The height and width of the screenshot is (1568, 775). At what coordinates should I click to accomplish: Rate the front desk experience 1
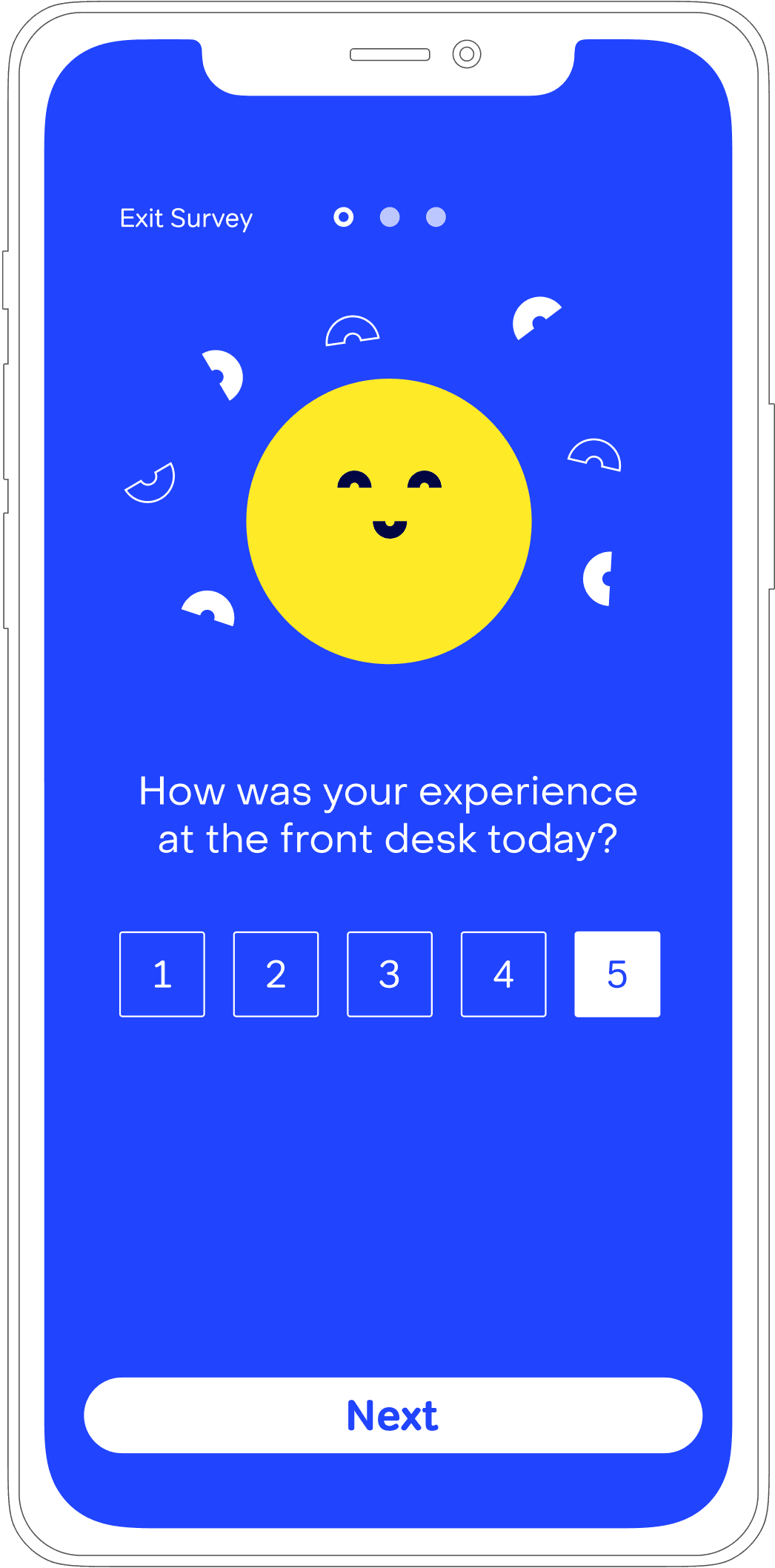point(162,974)
